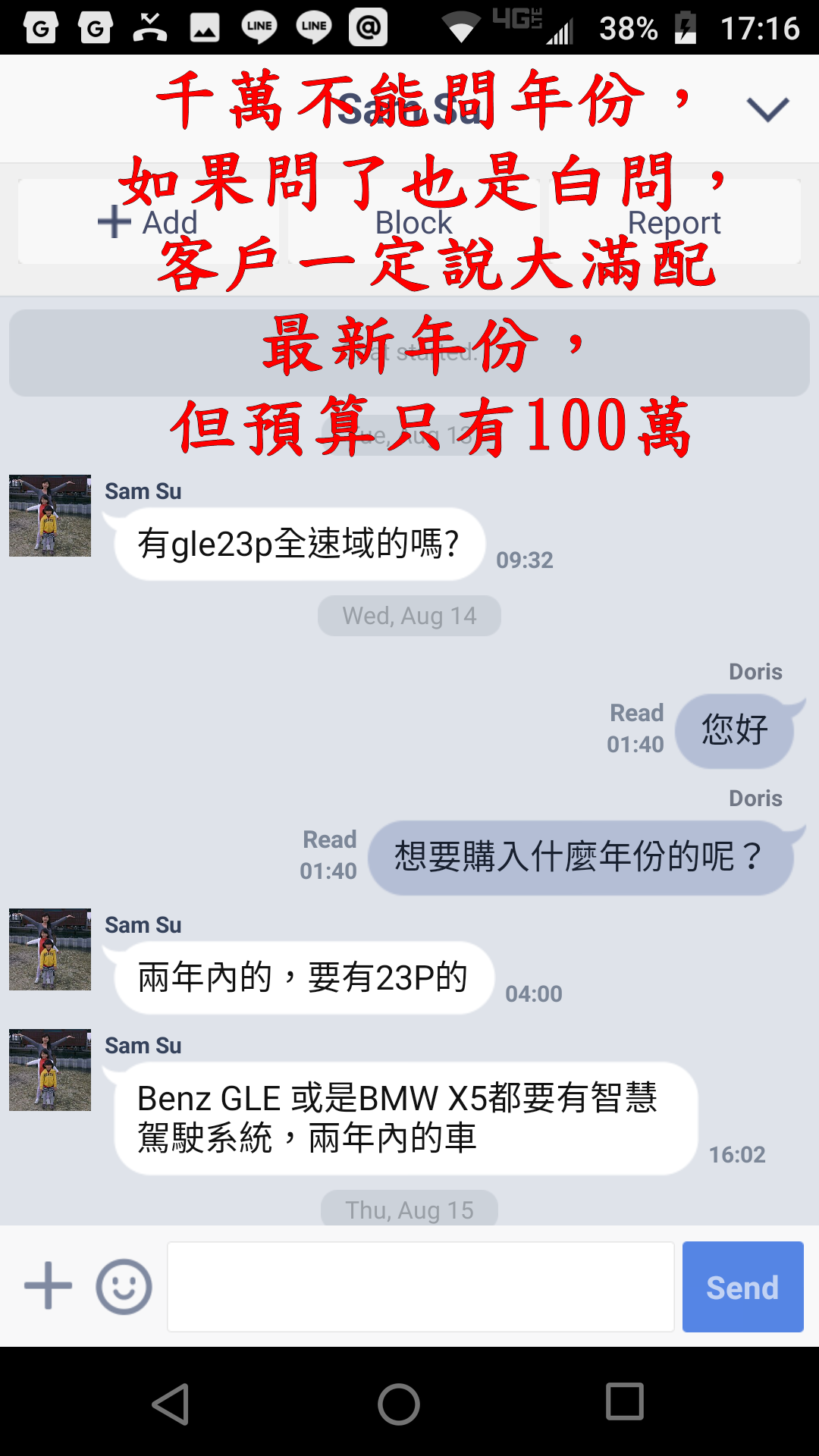Go to the home screen via navigation bar

399,1404
